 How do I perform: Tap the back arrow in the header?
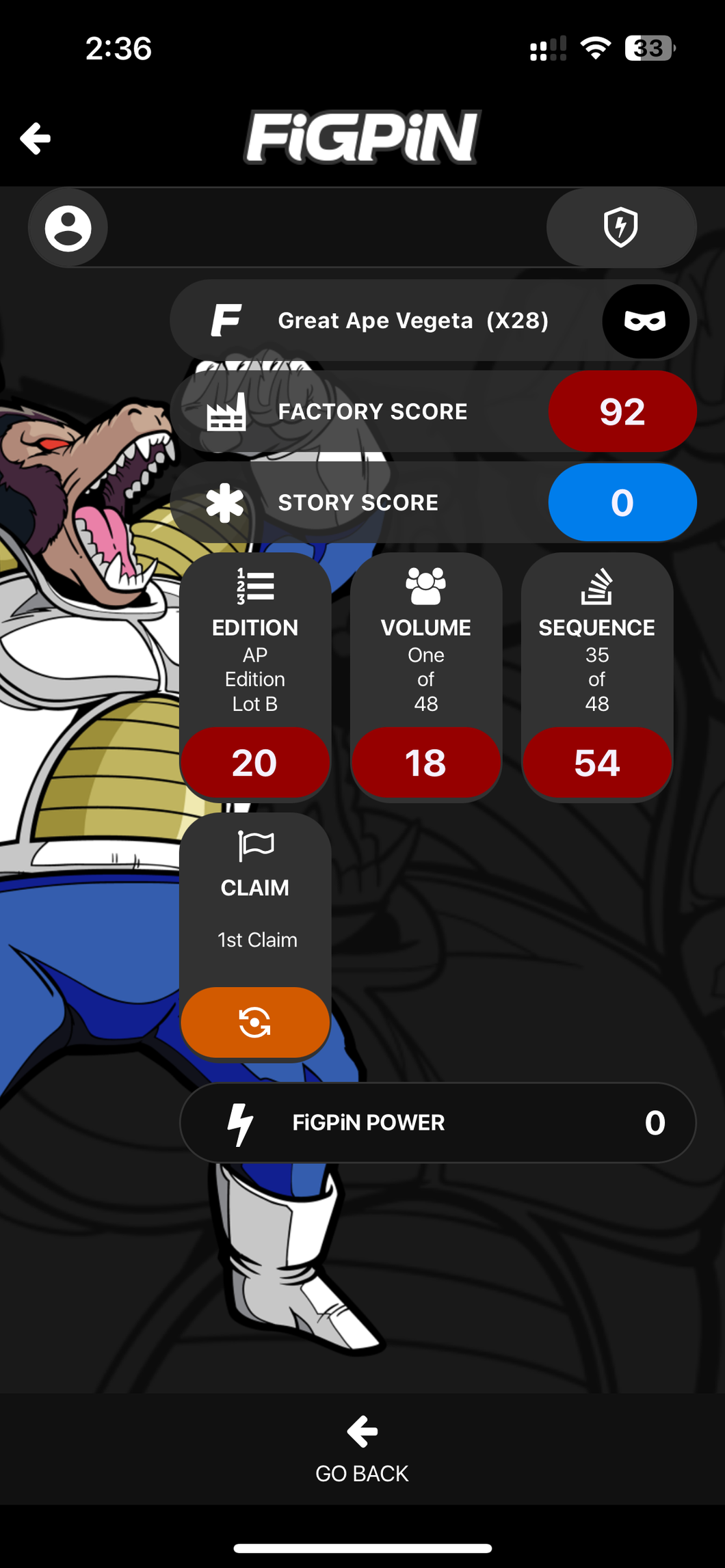[36, 139]
